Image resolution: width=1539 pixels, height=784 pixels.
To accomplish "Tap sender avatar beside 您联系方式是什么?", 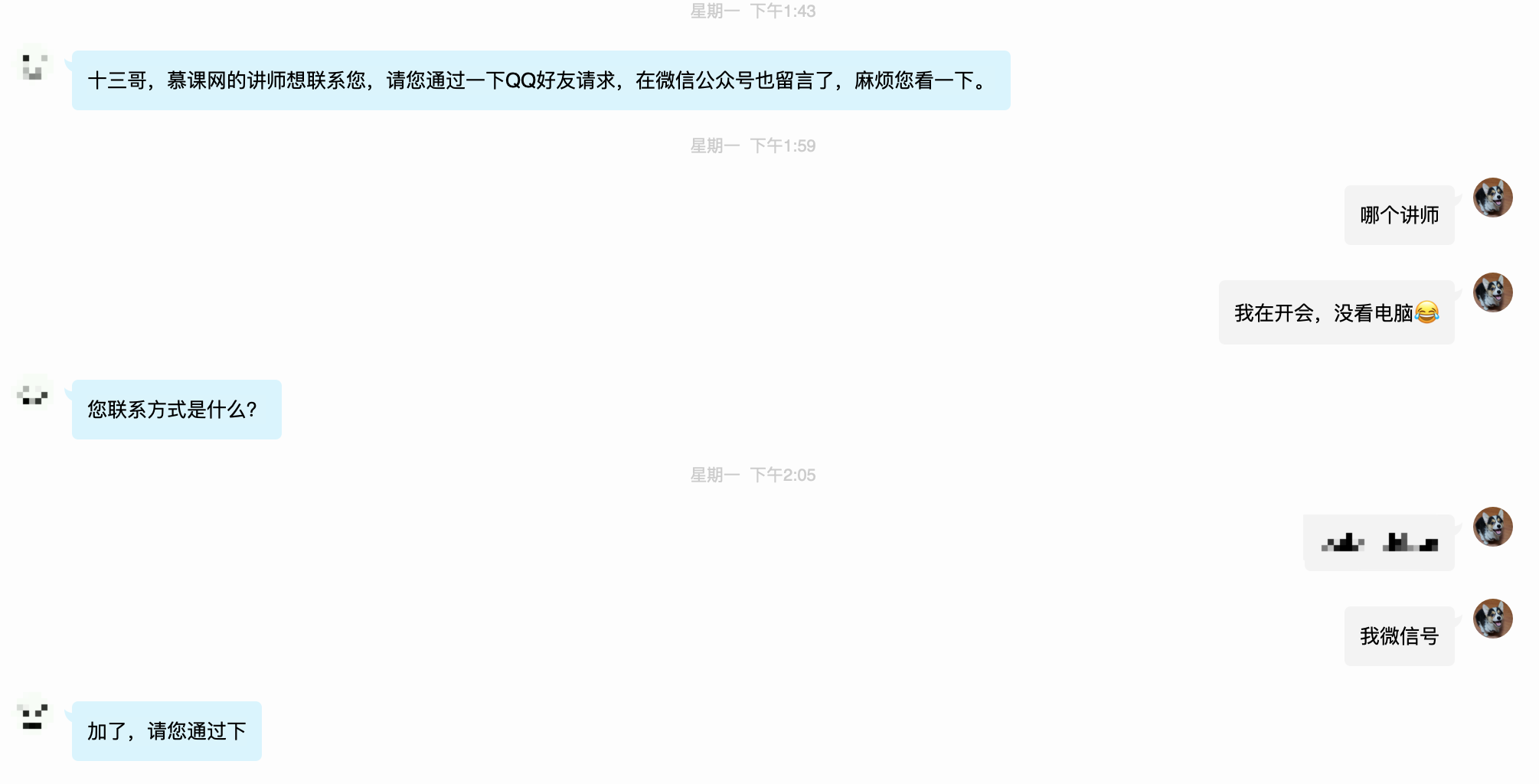I will click(x=34, y=394).
